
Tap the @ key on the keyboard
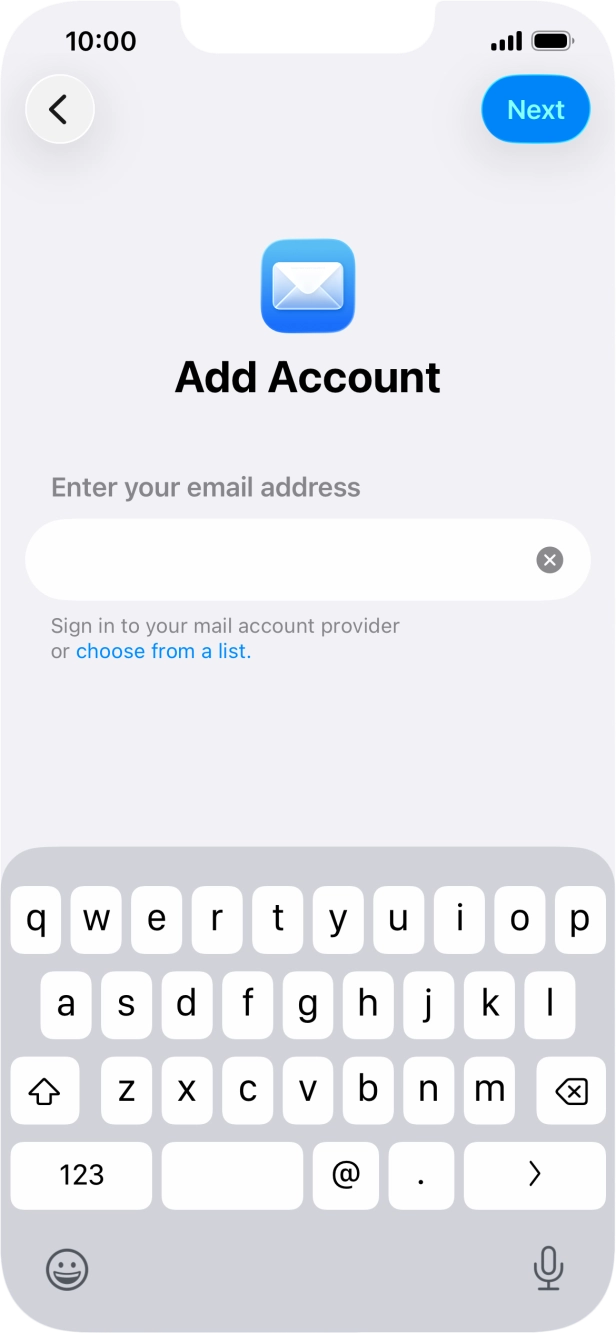coord(346,1176)
